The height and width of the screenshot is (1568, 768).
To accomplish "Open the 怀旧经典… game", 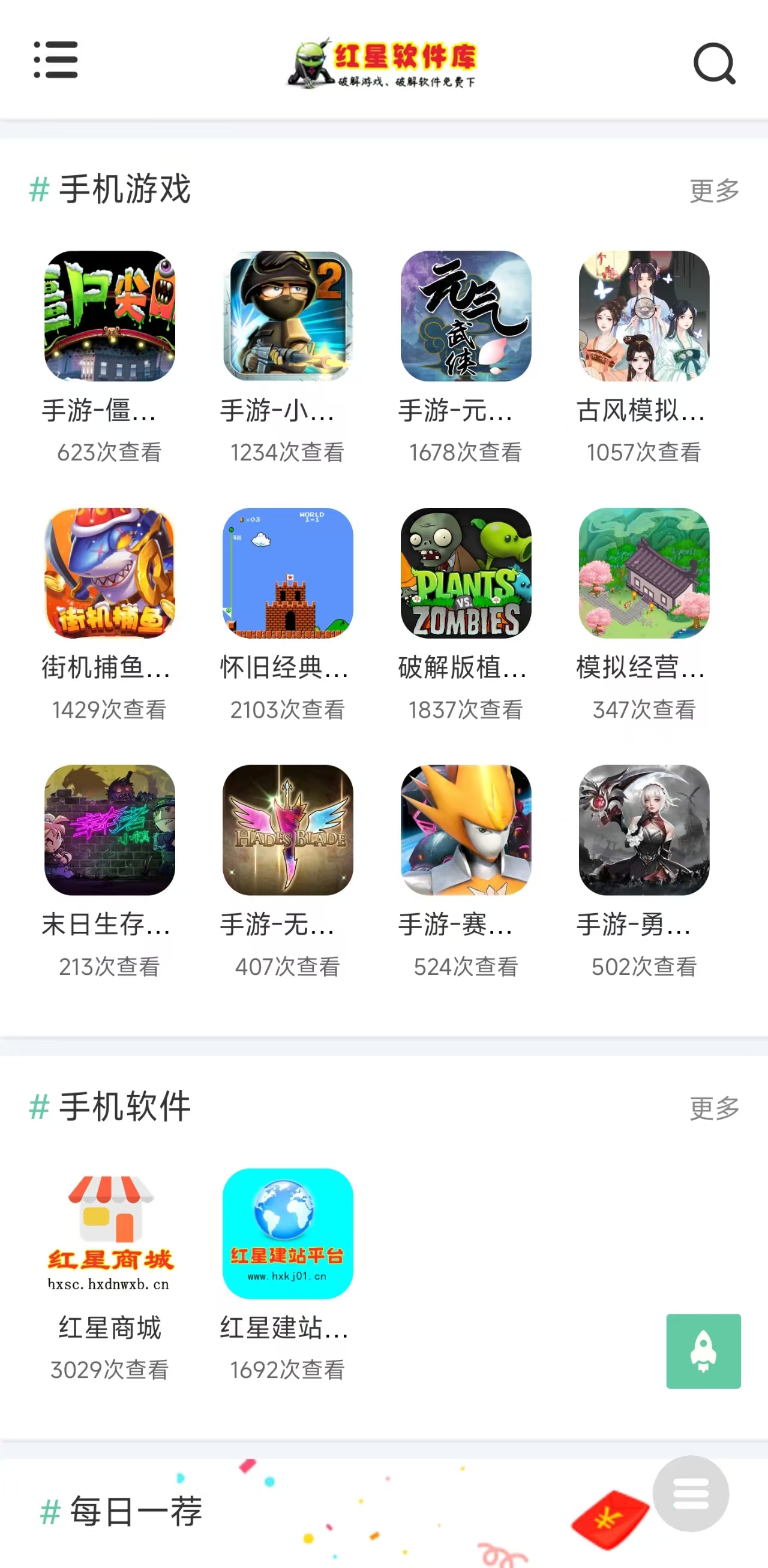I will [x=287, y=573].
